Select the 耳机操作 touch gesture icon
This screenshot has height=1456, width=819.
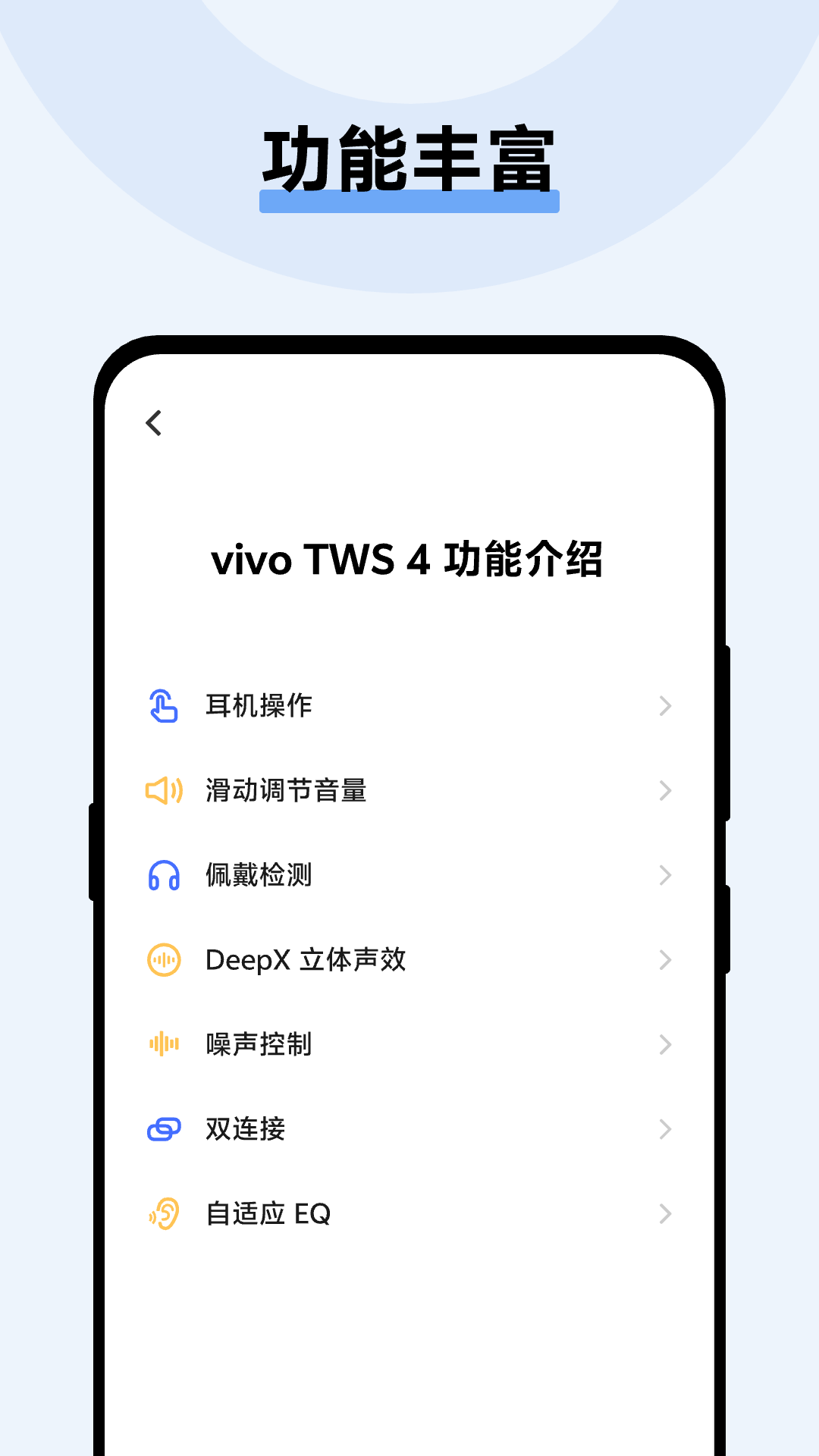(162, 706)
